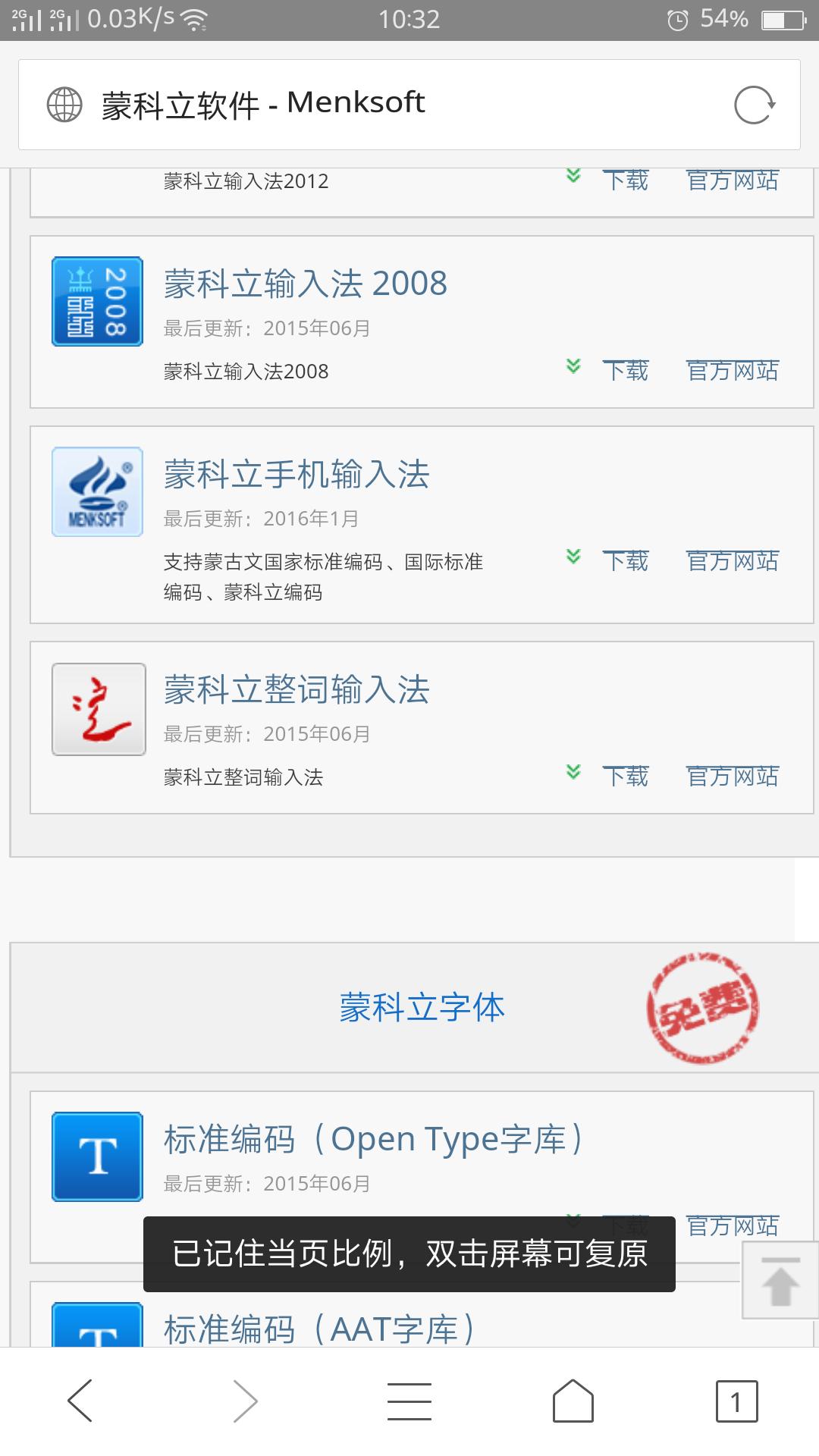The height and width of the screenshot is (1456, 819).
Task: Click the T icon for AAT字库
Action: (x=97, y=1335)
